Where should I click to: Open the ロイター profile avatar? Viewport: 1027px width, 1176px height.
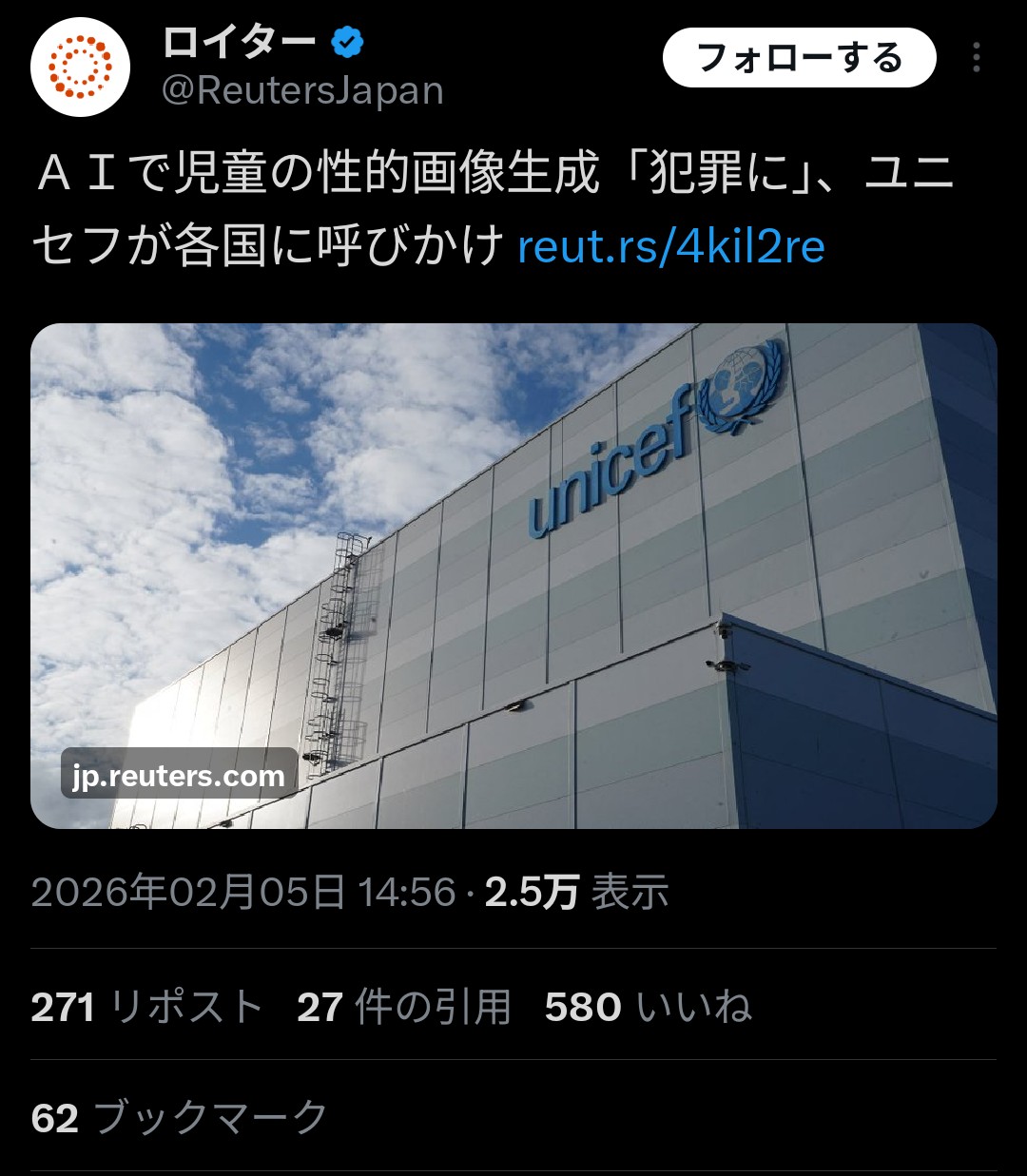[x=80, y=67]
